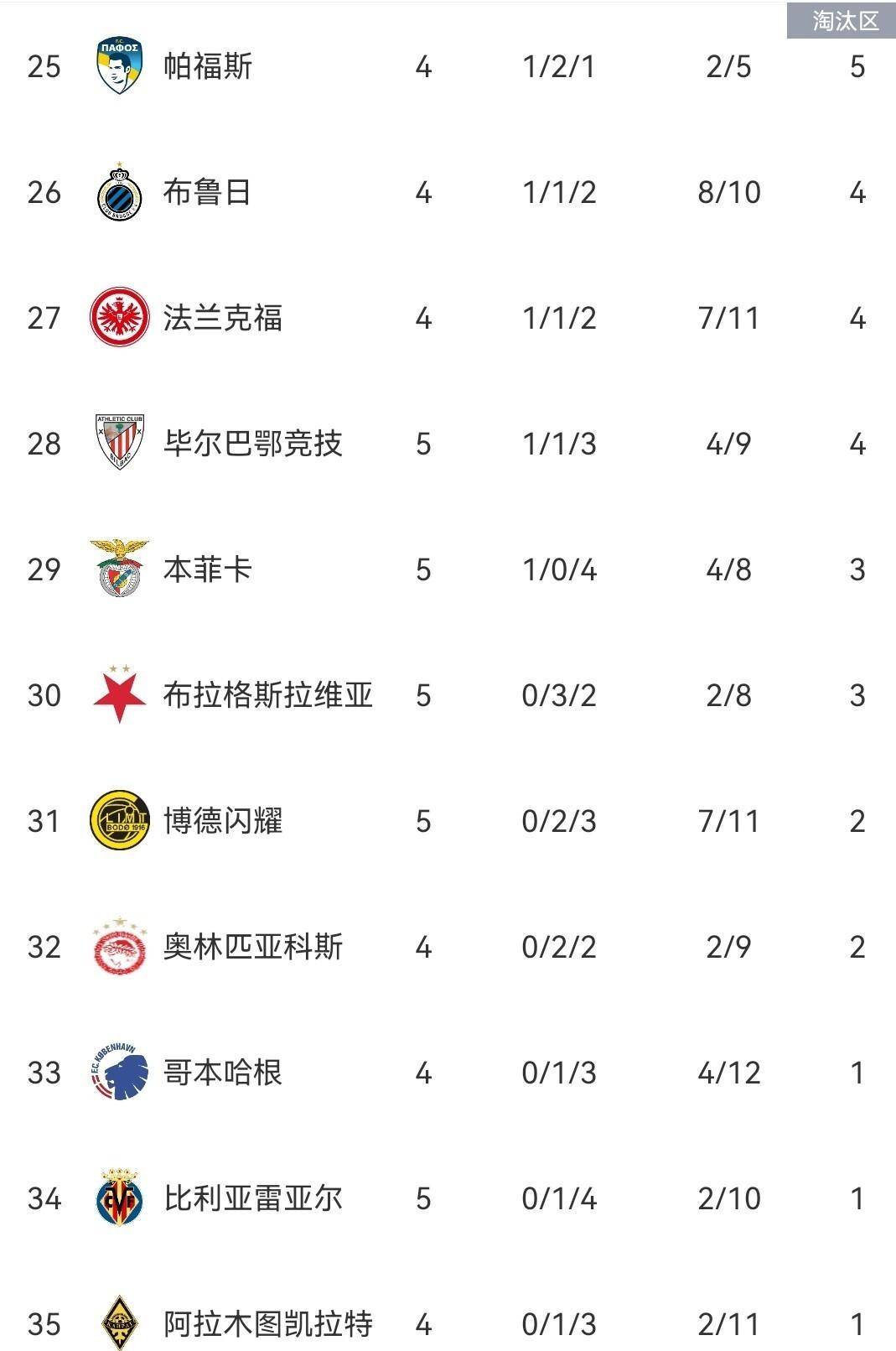Open the 比利亚雷亚尔 row

pyautogui.click(x=252, y=1198)
